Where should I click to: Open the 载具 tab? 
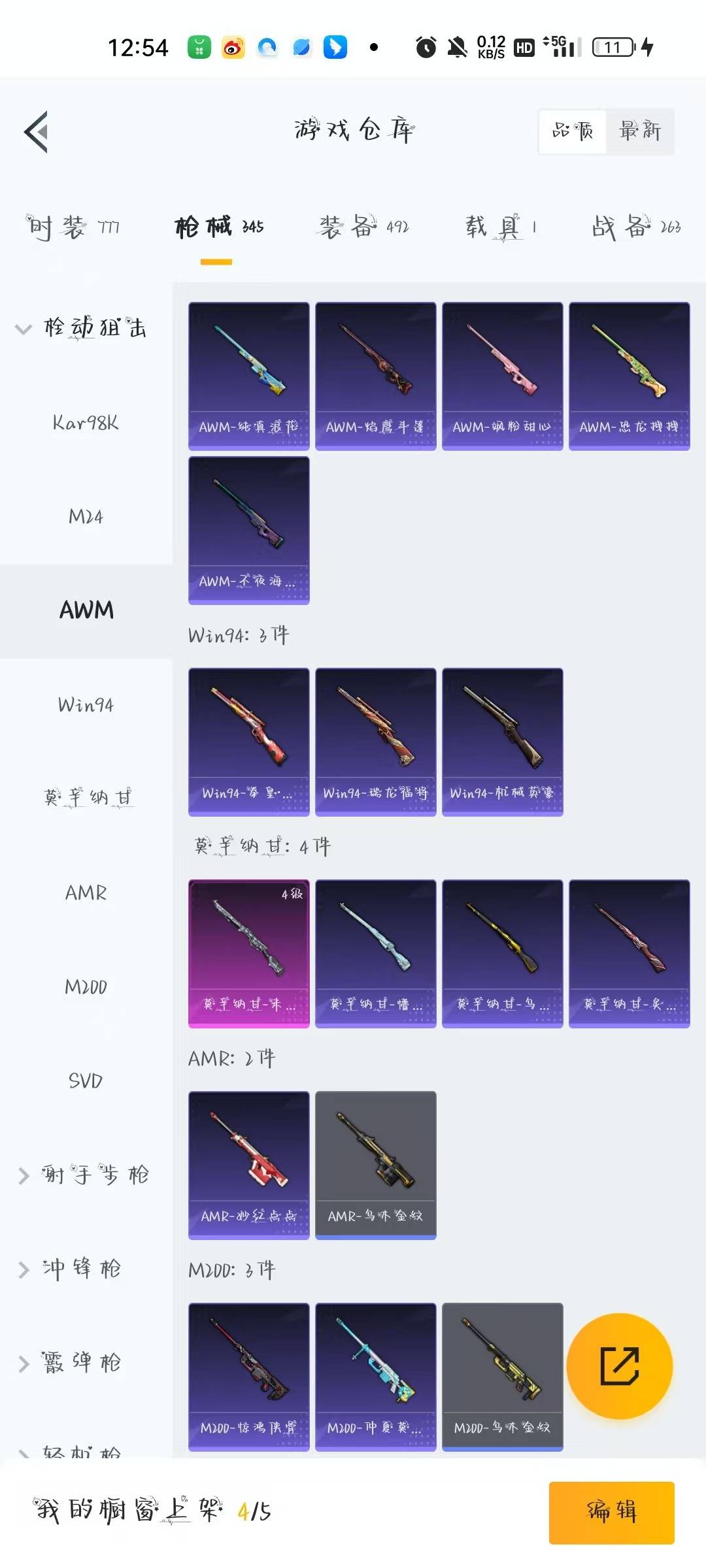(x=501, y=227)
